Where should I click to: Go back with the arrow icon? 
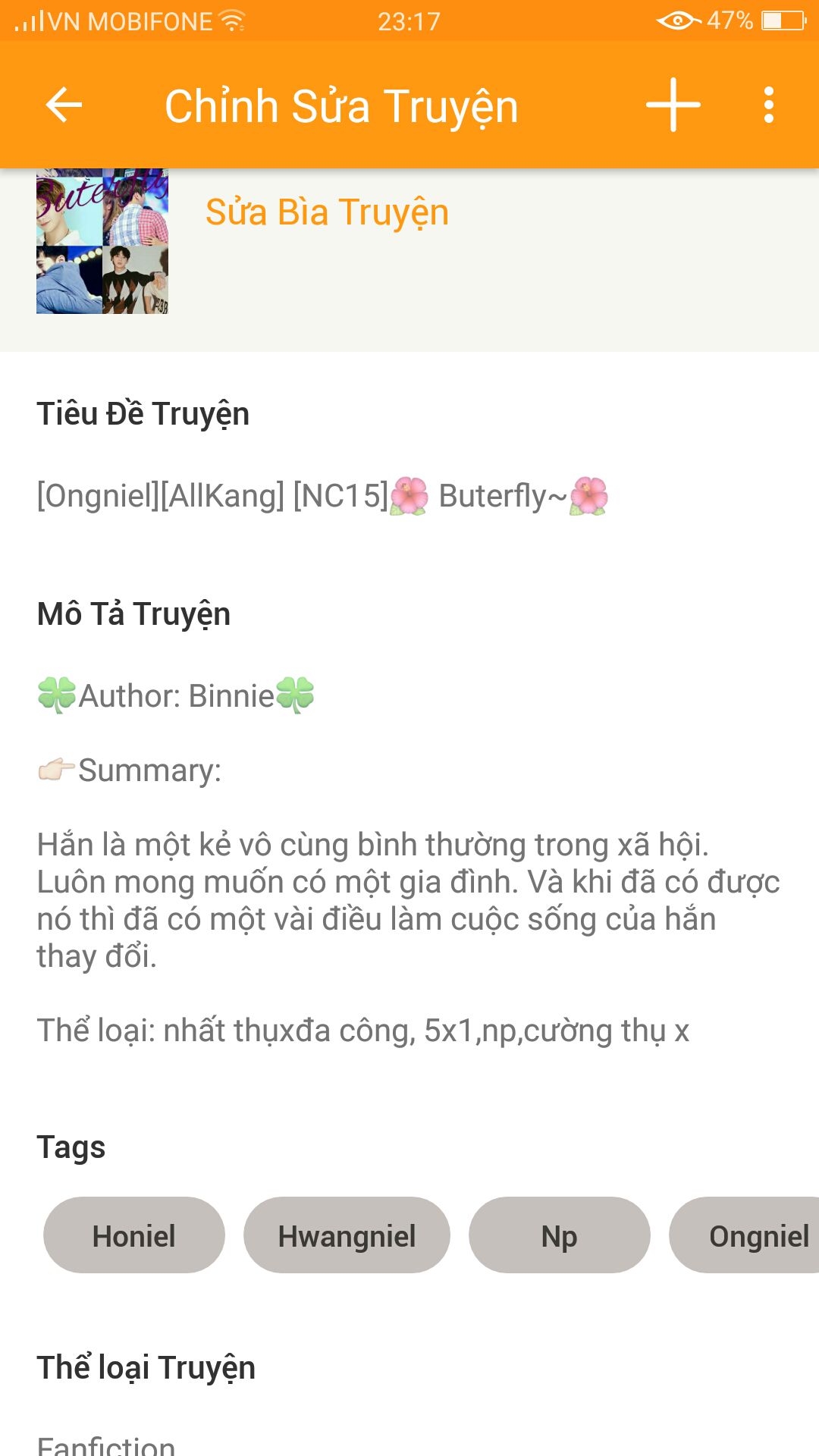[64, 105]
